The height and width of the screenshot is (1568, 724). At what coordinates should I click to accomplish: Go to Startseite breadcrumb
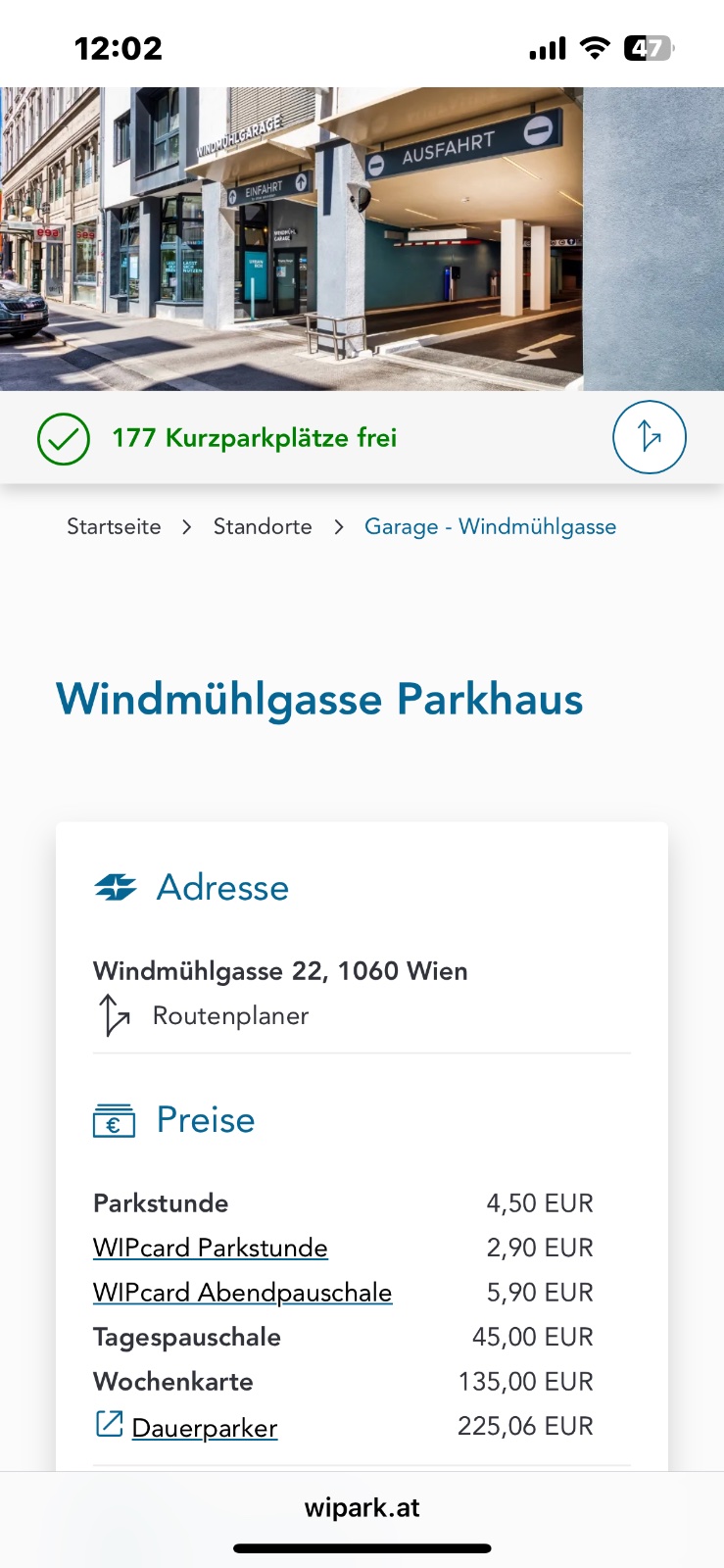coord(114,526)
